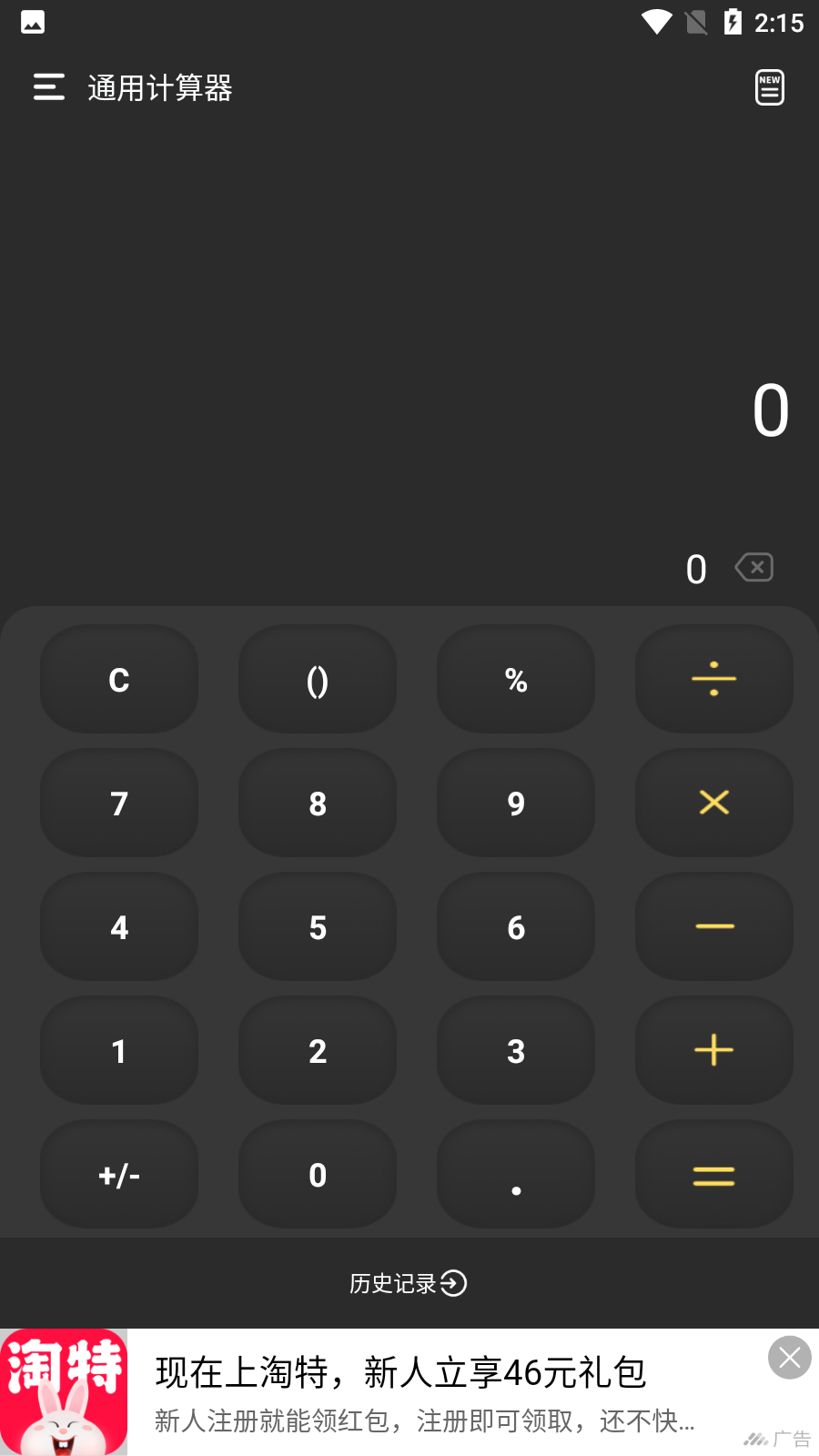819x1456 pixels.
Task: Open the hamburger menu
Action: pyautogui.click(x=49, y=87)
